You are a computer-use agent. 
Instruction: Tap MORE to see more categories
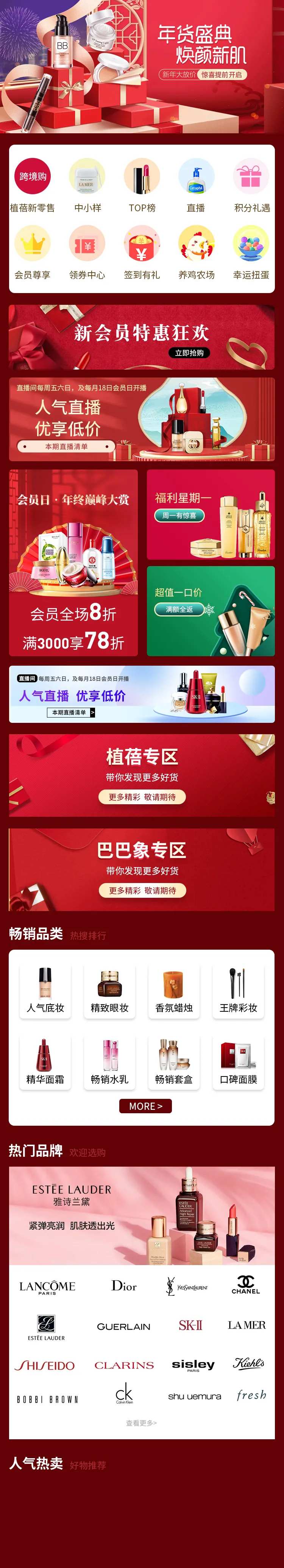(145, 1106)
